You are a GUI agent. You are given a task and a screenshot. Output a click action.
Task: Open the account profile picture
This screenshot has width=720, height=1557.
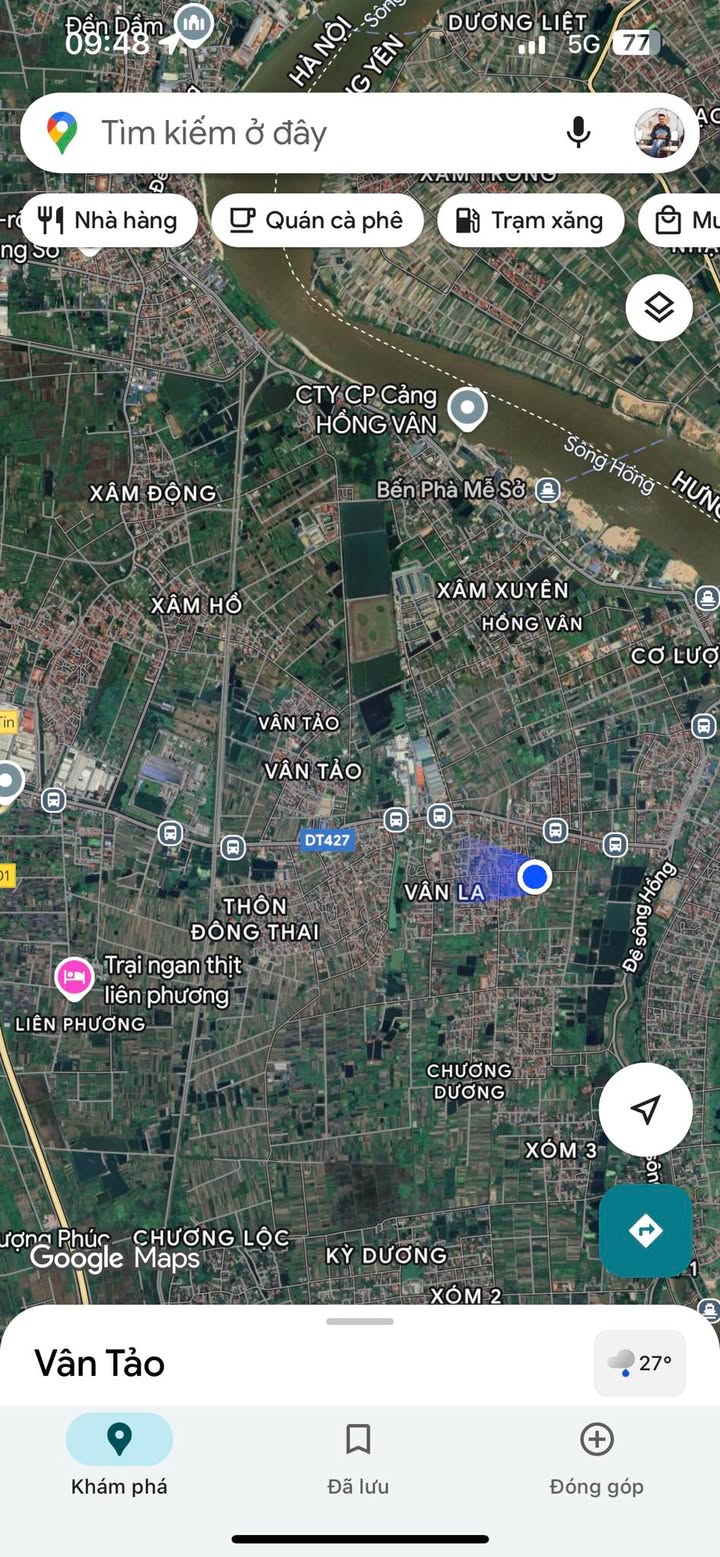pos(659,133)
